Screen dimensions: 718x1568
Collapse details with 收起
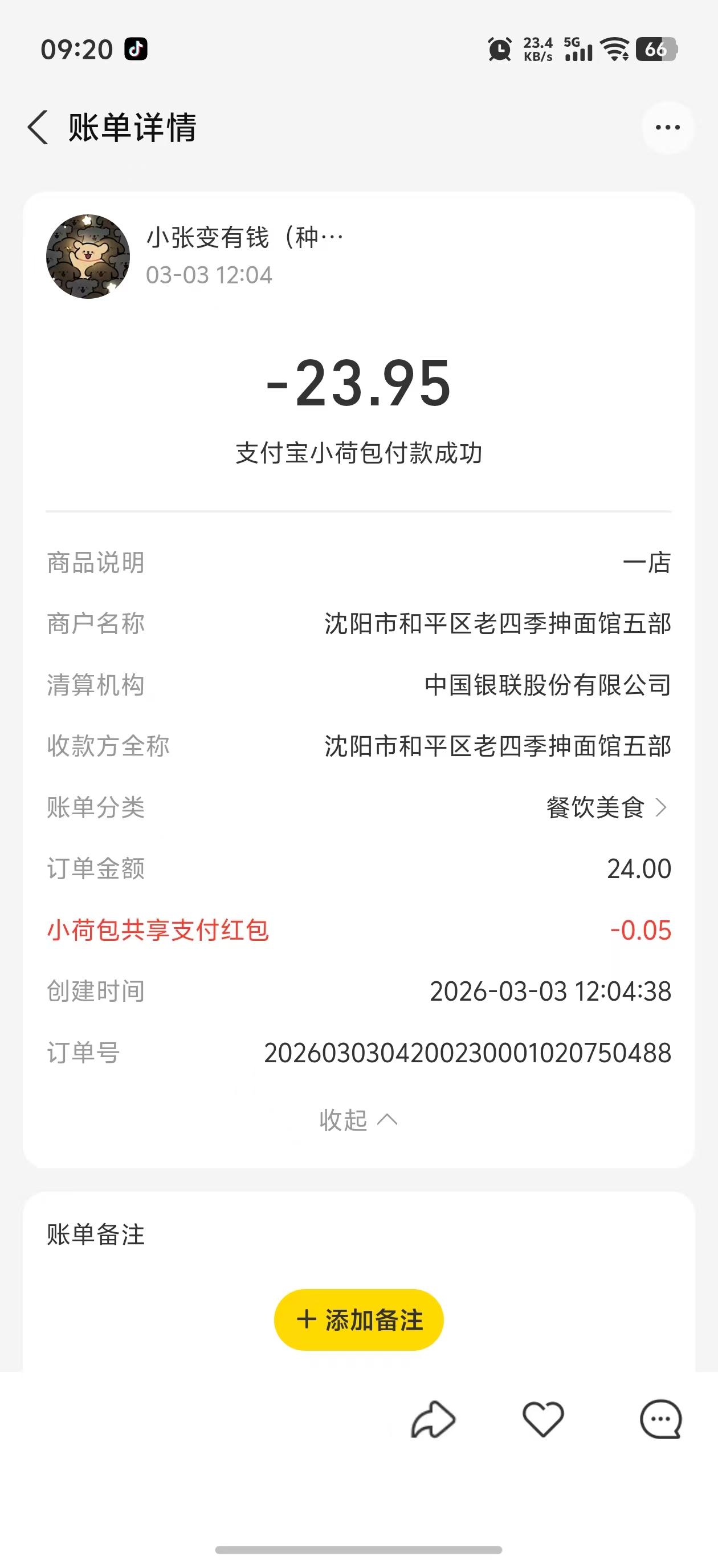(358, 1120)
